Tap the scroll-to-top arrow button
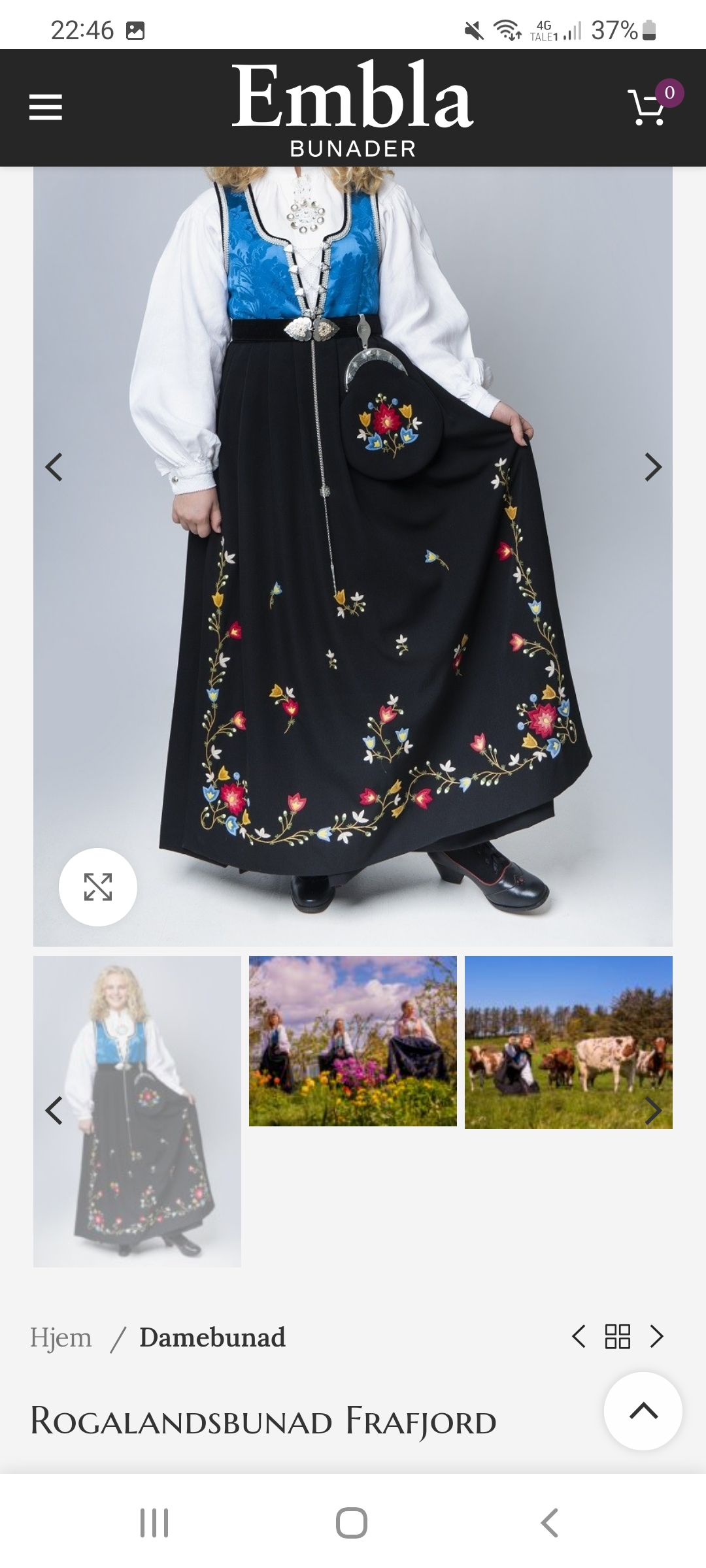 click(643, 1411)
